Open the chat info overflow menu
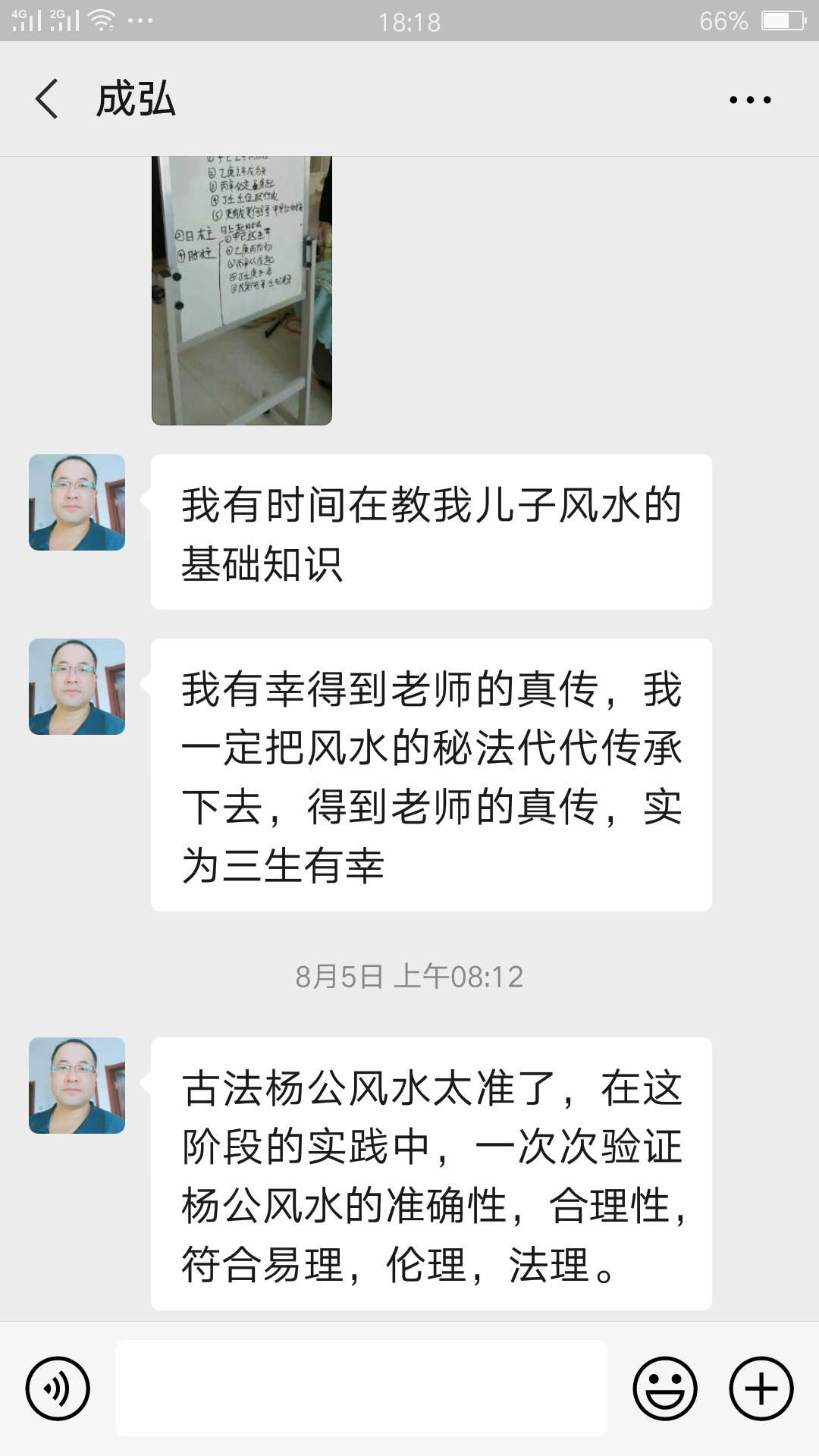The image size is (819, 1456). (x=749, y=99)
